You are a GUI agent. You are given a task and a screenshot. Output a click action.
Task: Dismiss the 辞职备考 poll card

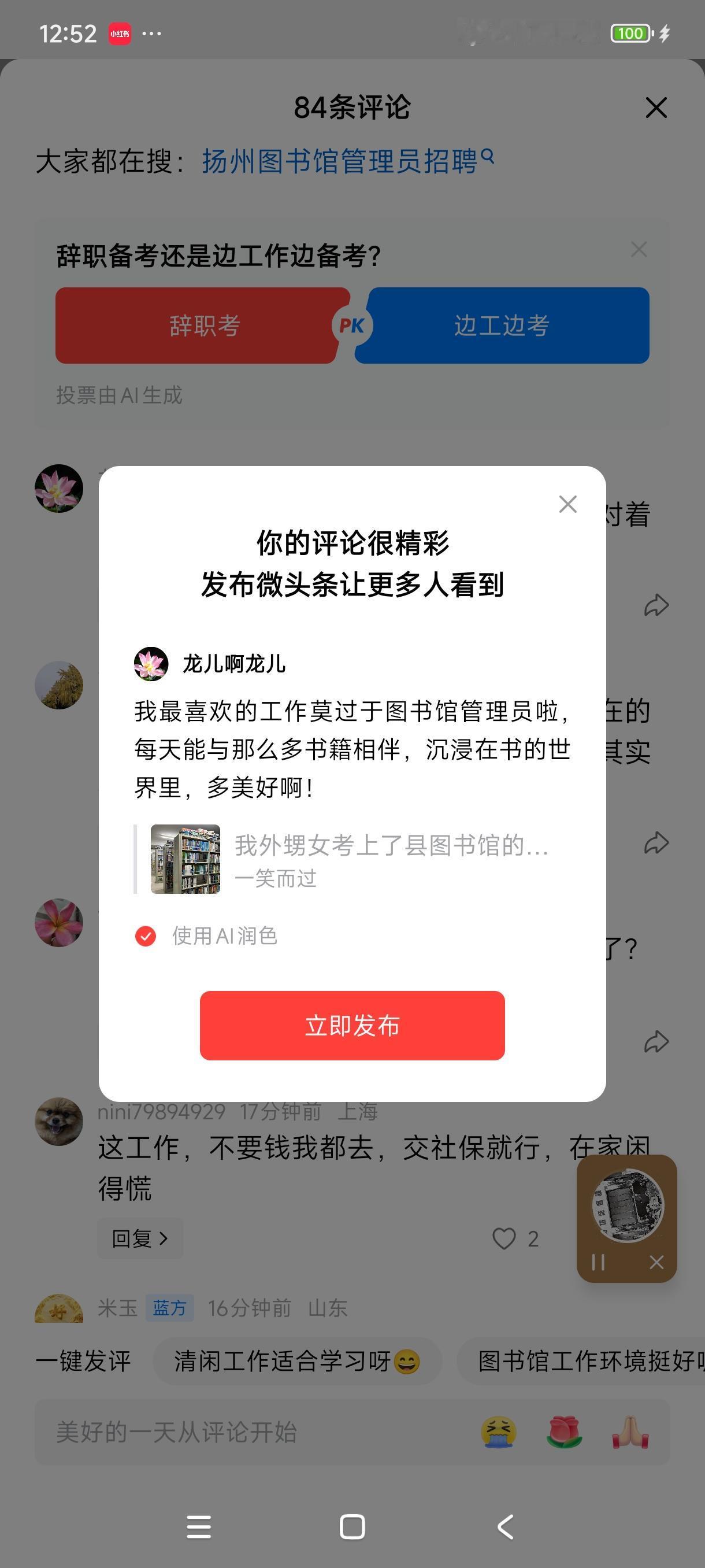pyautogui.click(x=639, y=249)
